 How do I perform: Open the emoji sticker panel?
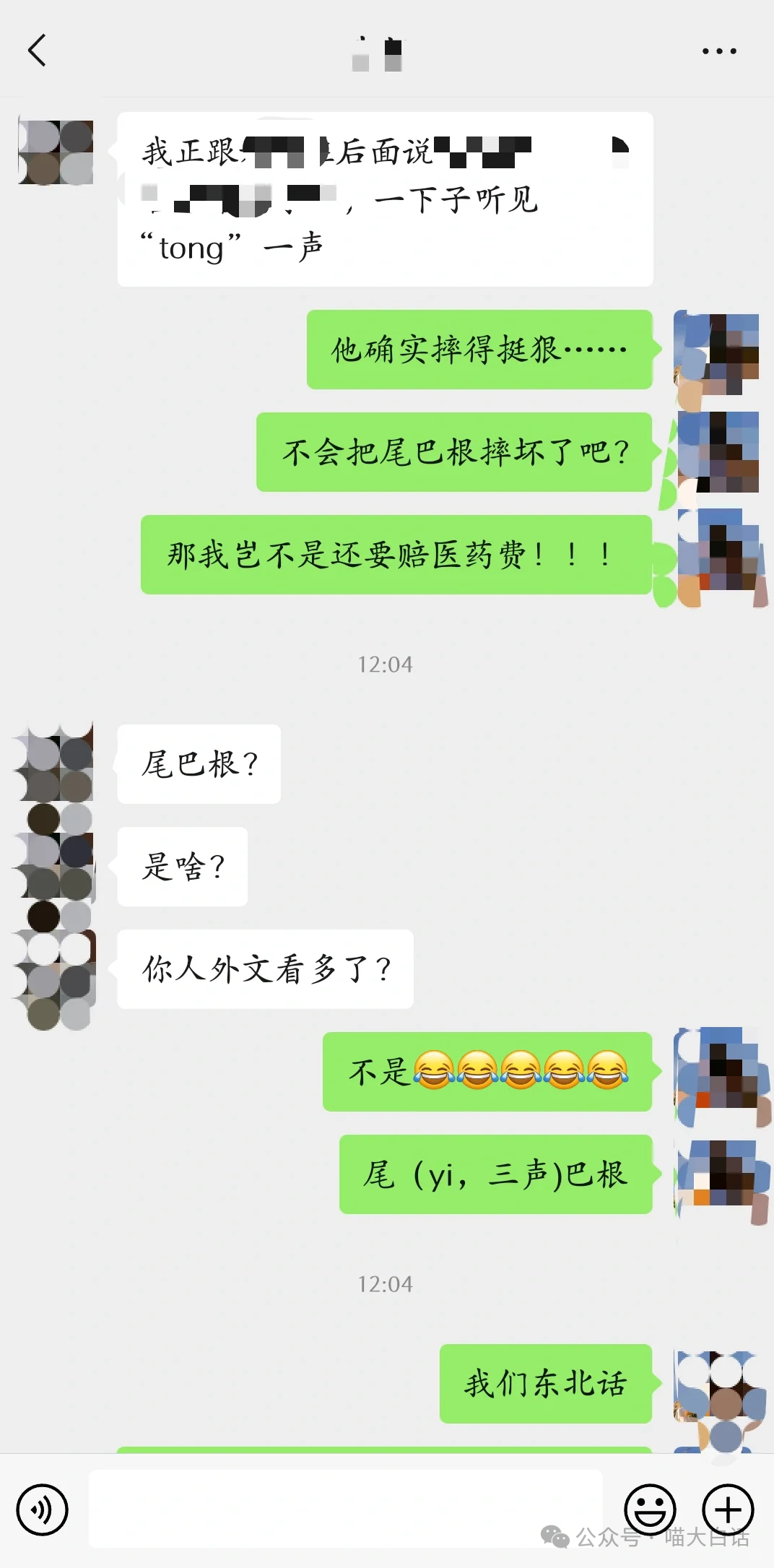pos(650,1509)
